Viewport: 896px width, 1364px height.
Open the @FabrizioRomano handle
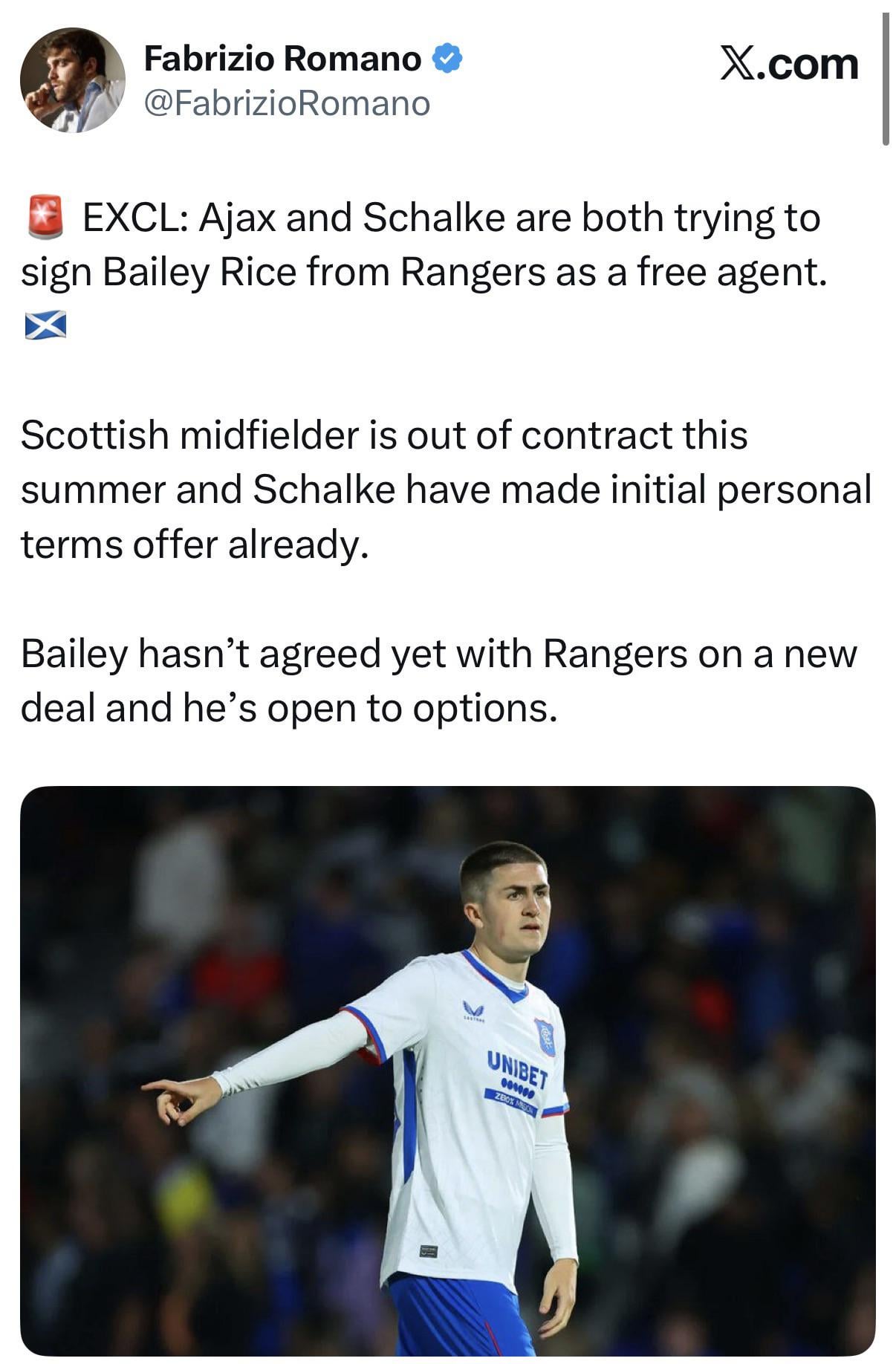tap(287, 103)
